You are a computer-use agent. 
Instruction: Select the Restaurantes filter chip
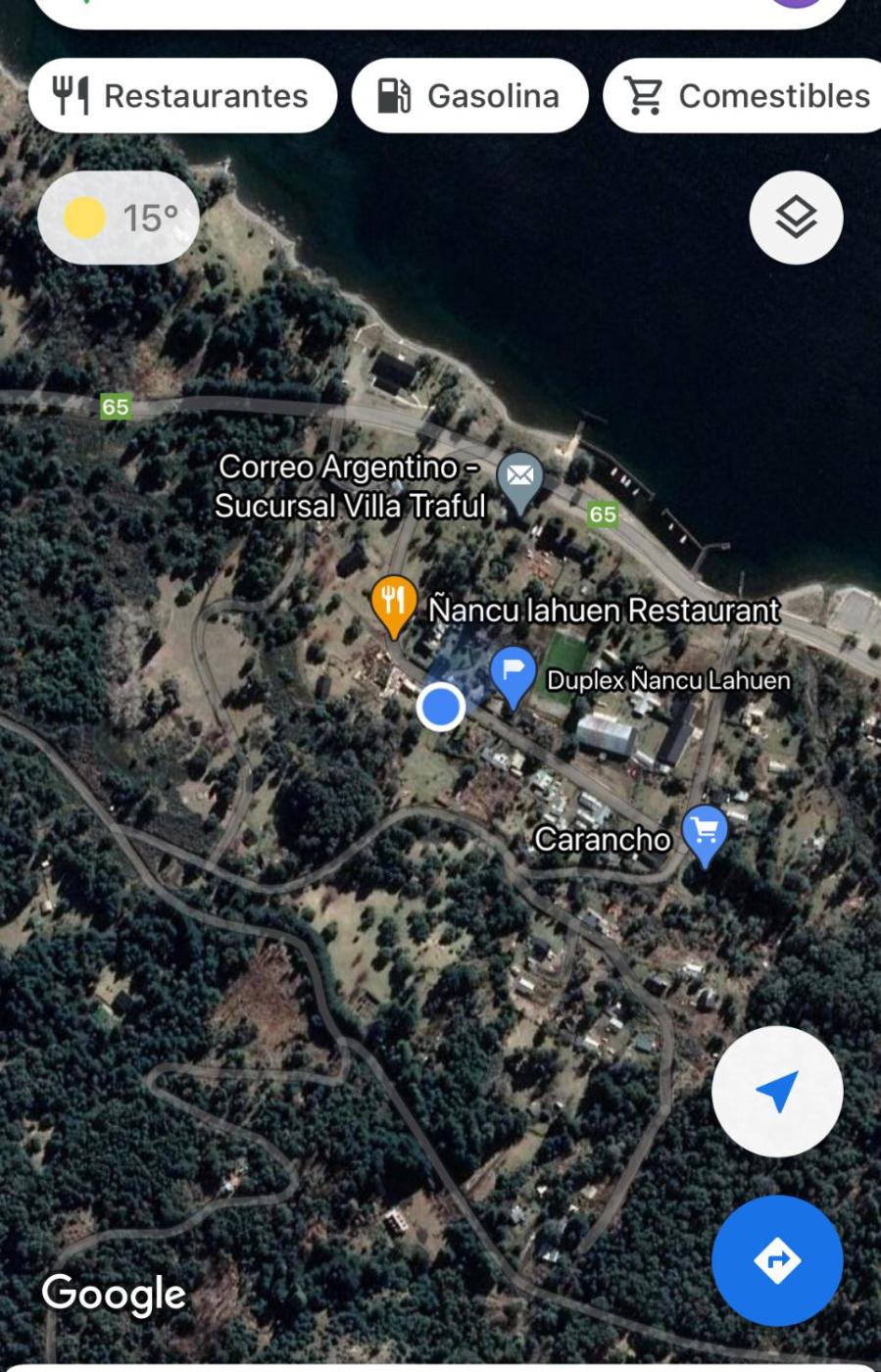(182, 96)
